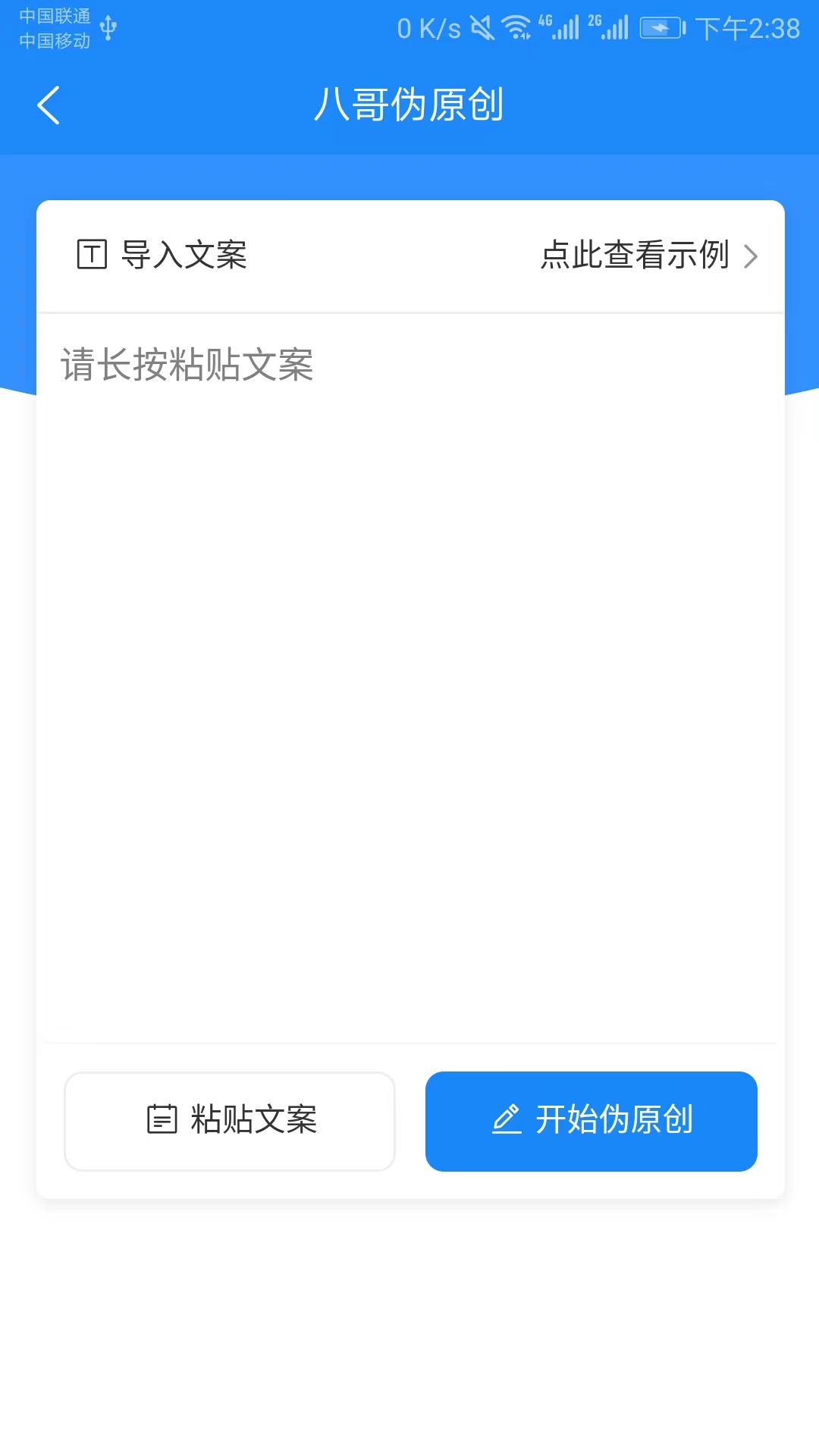Image resolution: width=819 pixels, height=1456 pixels.
Task: Click the 粘贴文案 paste button
Action: (x=229, y=1120)
